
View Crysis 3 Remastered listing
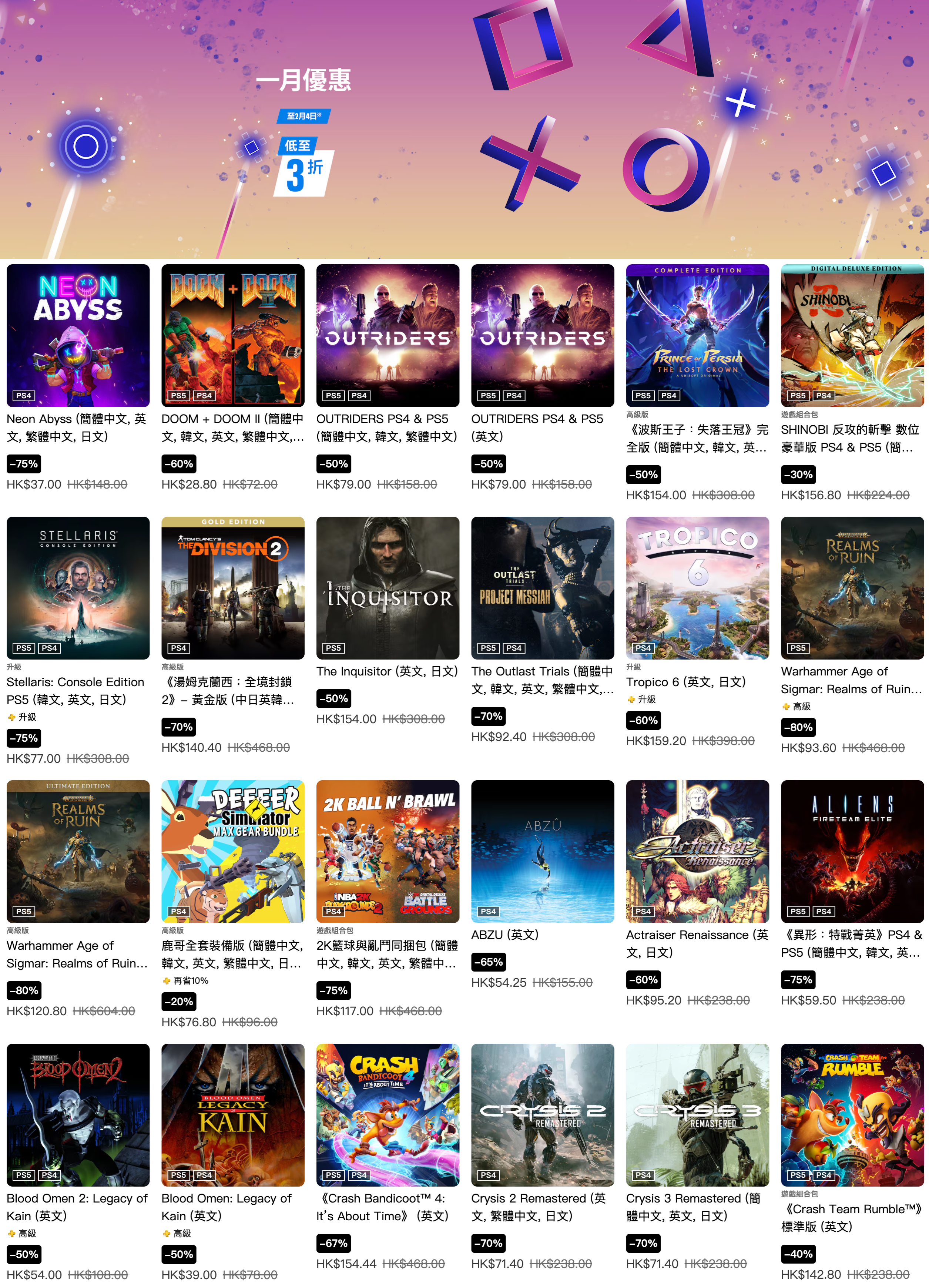coord(697,1114)
